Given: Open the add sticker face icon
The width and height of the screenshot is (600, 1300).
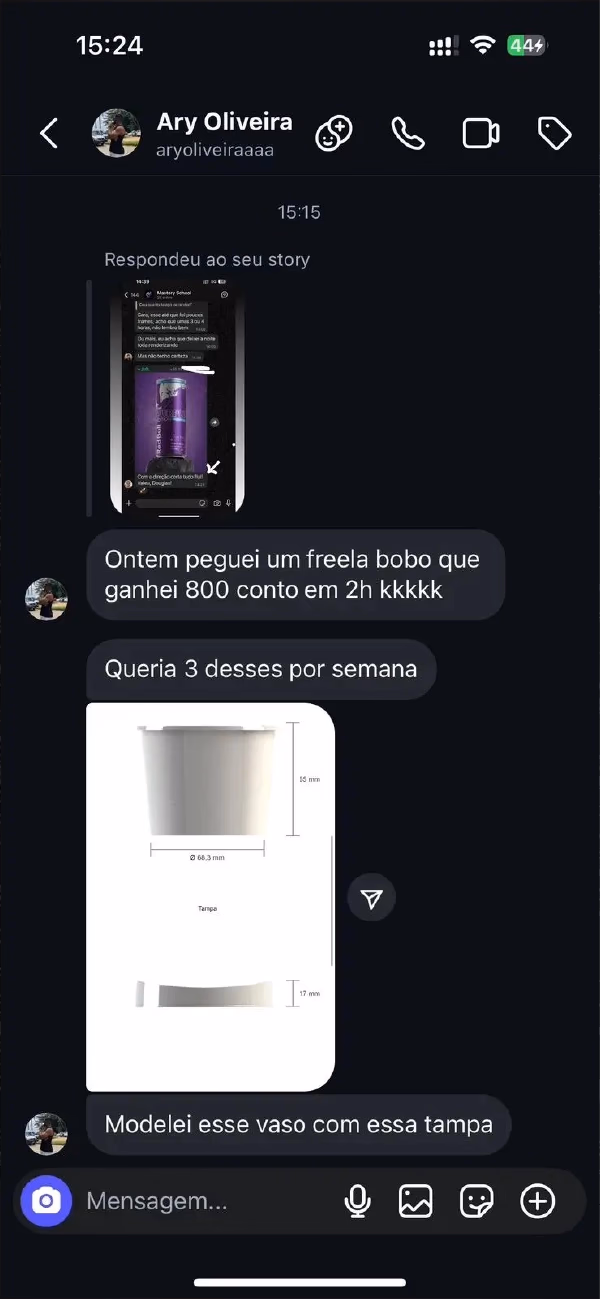Looking at the screenshot, I should [334, 133].
